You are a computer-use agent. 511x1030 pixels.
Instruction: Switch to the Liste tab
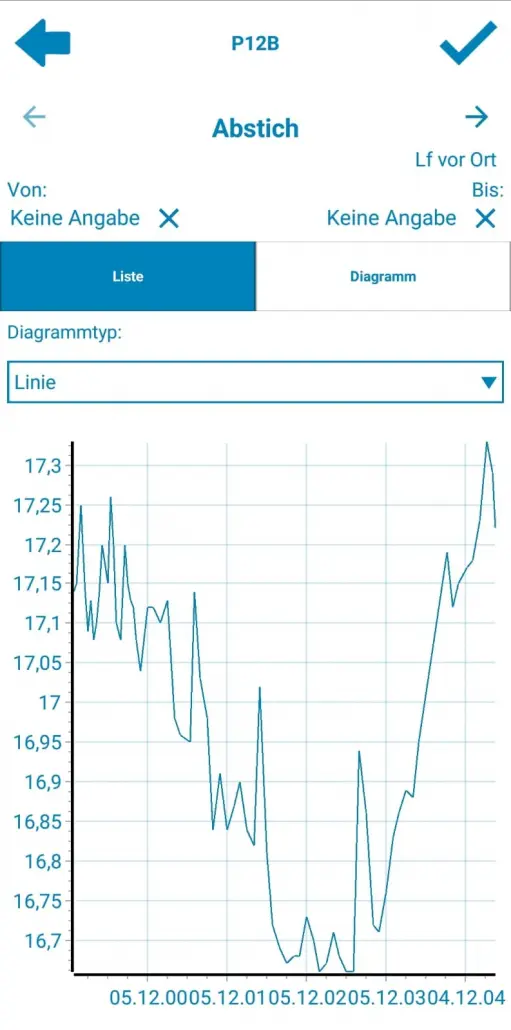click(x=128, y=277)
